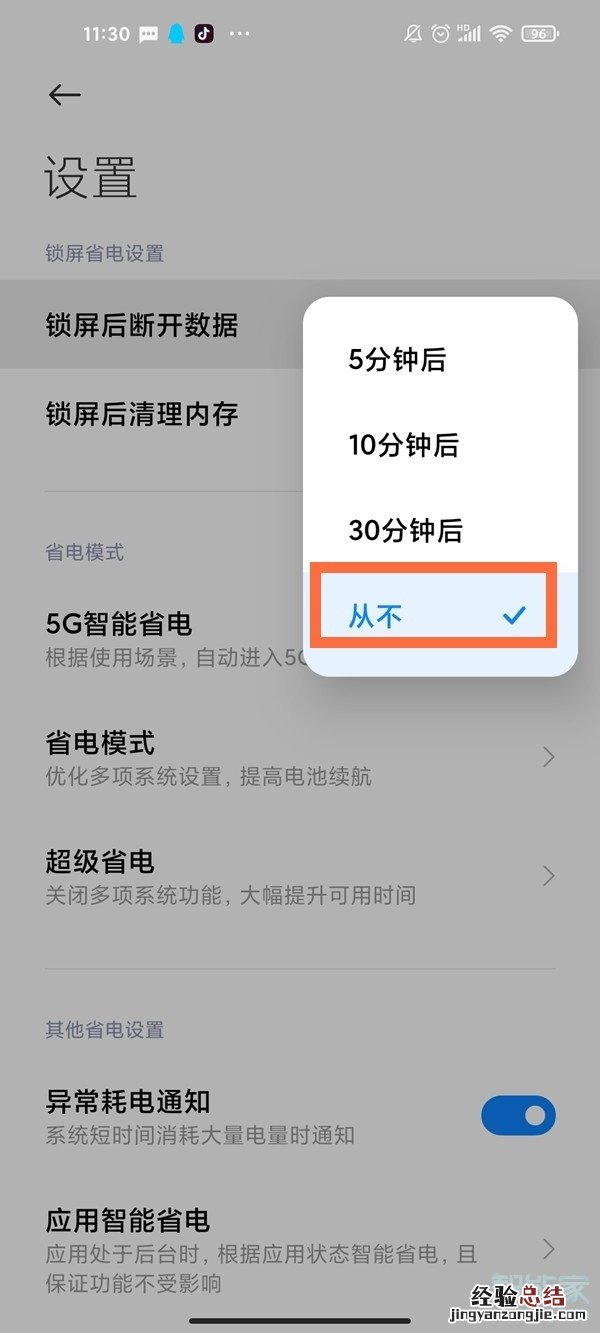Image resolution: width=600 pixels, height=1333 pixels.
Task: Open the 5G智能省电 row
Action: [x=150, y=638]
